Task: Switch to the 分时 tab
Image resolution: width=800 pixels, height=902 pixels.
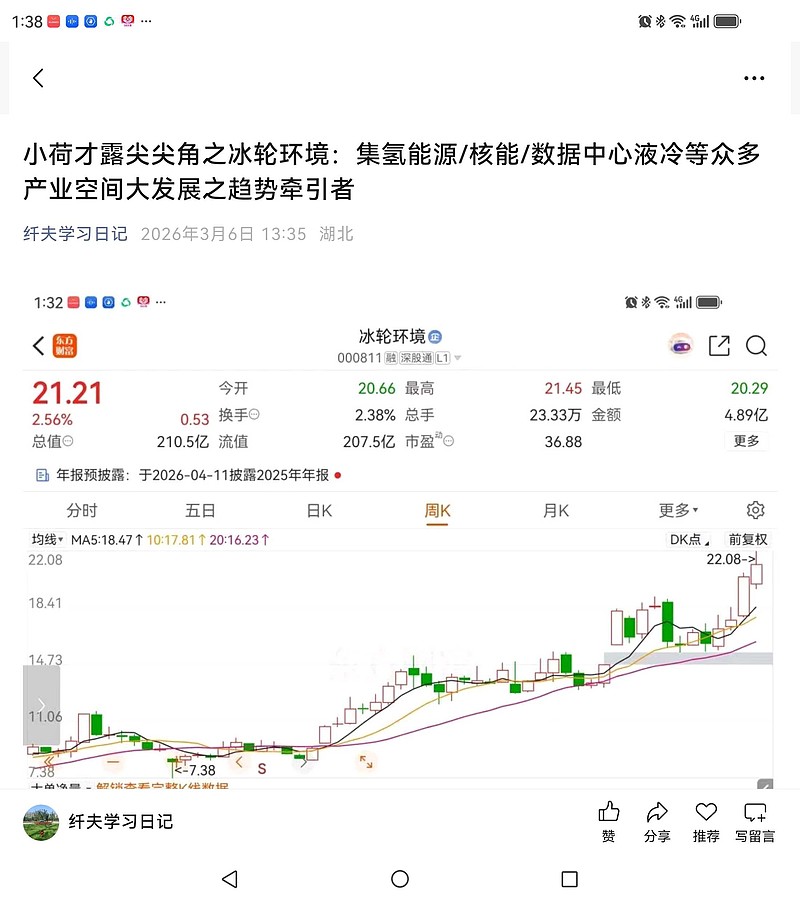Action: (82, 510)
